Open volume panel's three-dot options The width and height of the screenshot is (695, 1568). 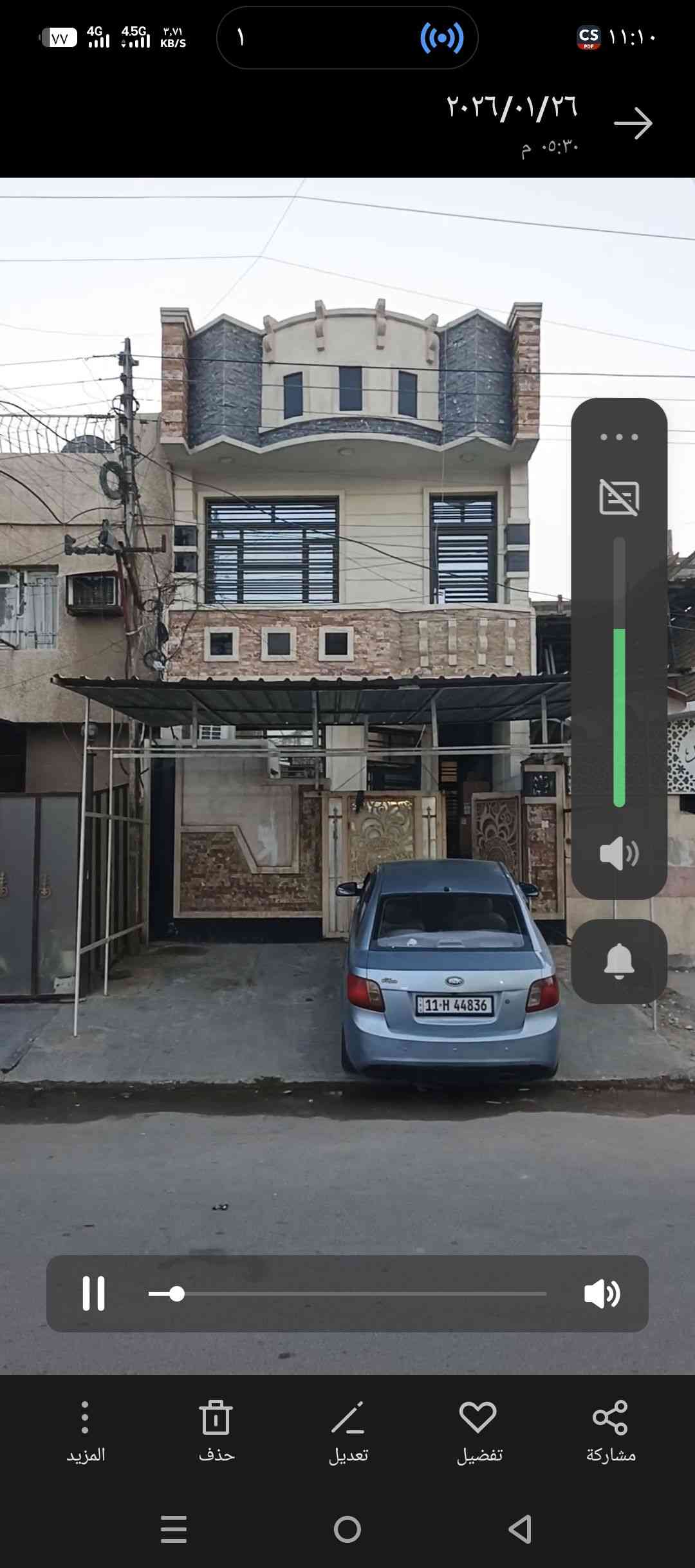619,437
